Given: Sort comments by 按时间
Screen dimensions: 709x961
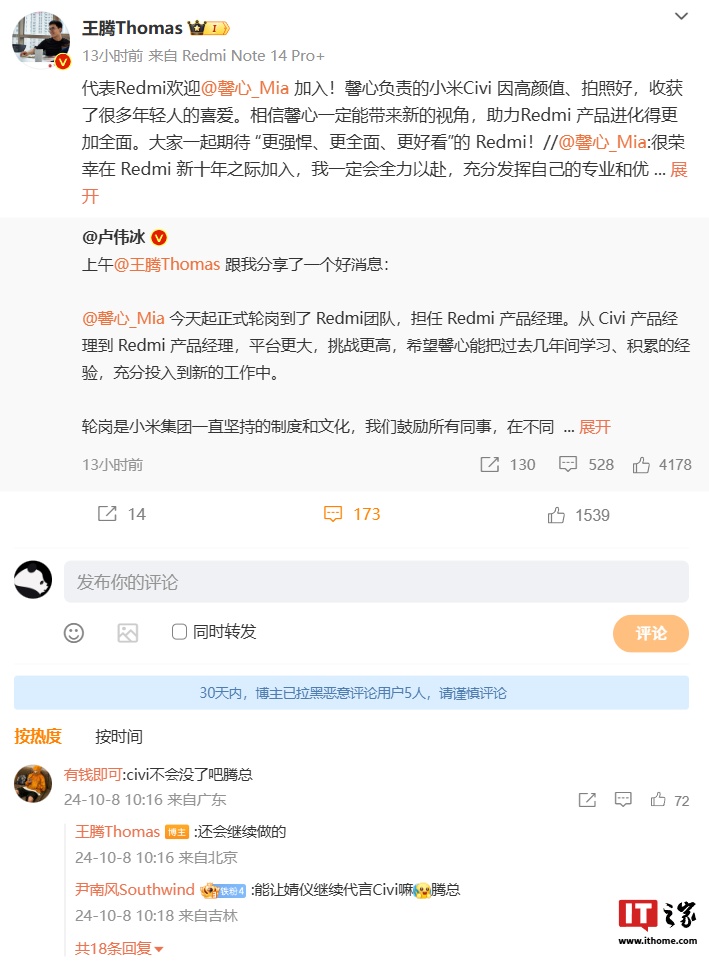Looking at the screenshot, I should pos(119,737).
